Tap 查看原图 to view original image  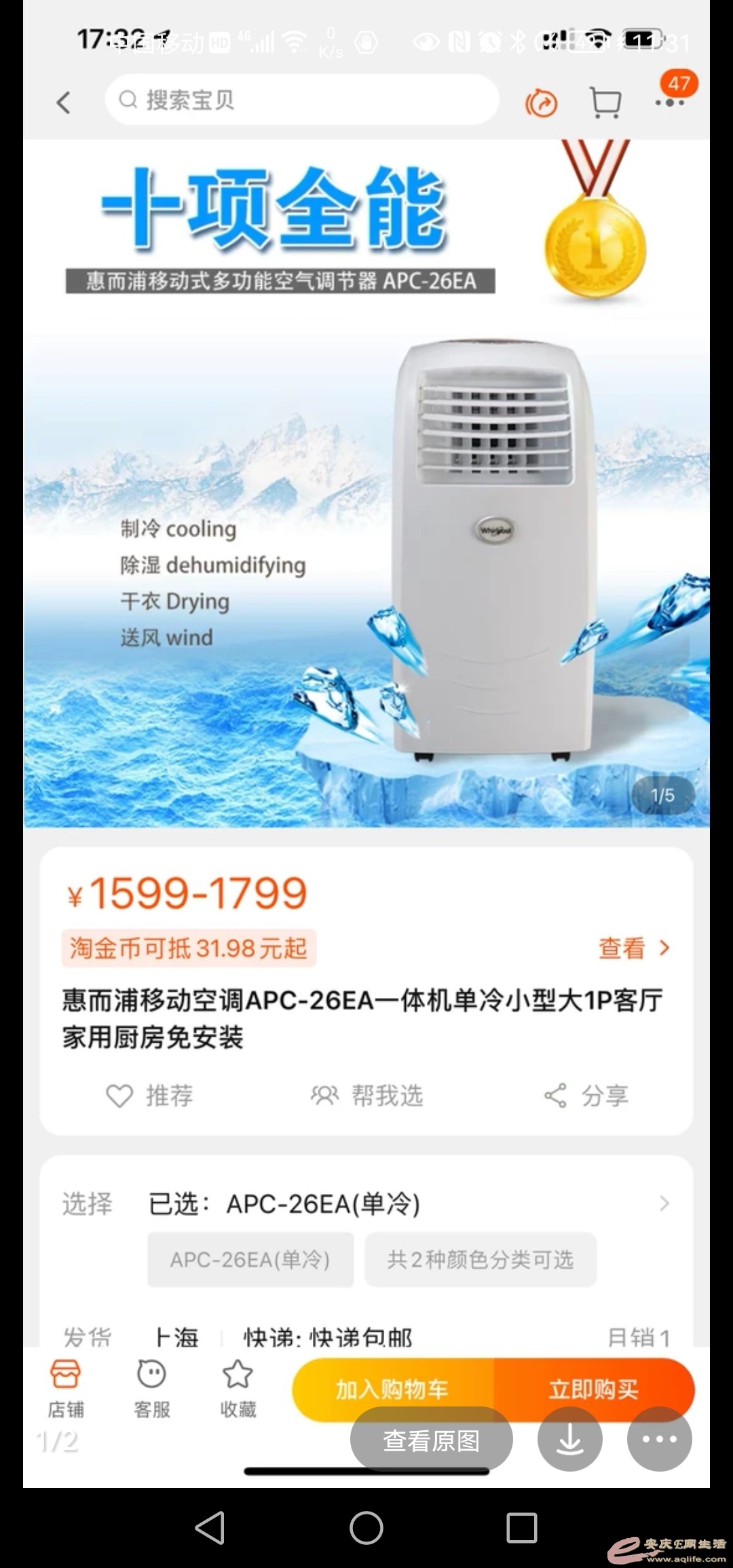[x=431, y=1439]
